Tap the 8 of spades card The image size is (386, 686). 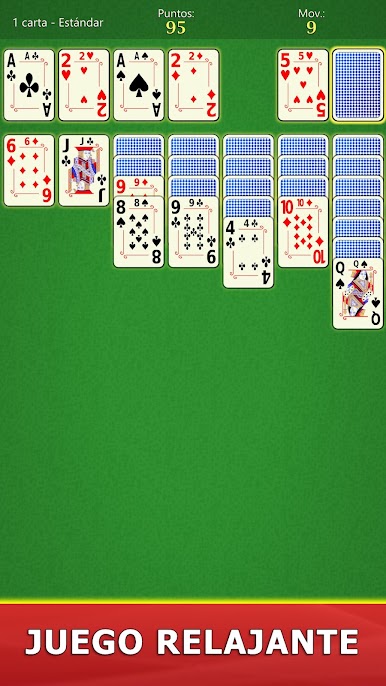point(139,232)
